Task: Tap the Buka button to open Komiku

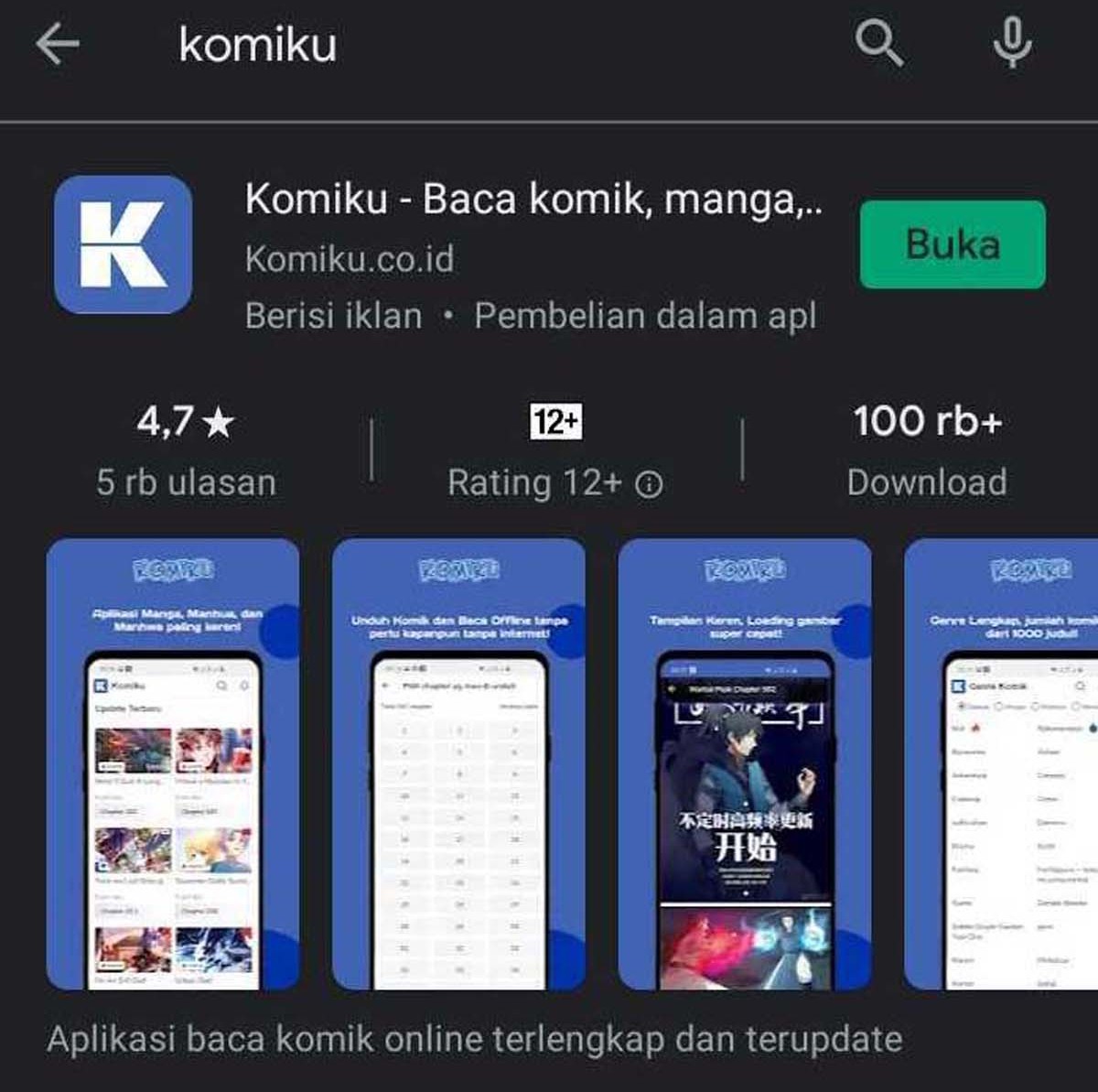Action: coord(952,244)
